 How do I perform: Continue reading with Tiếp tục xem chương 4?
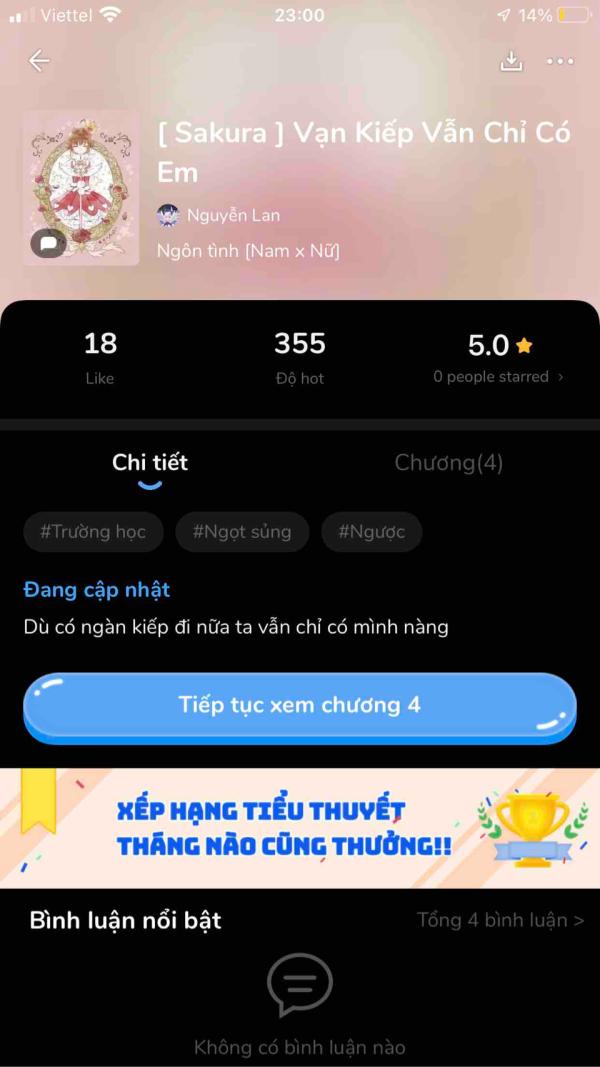300,705
